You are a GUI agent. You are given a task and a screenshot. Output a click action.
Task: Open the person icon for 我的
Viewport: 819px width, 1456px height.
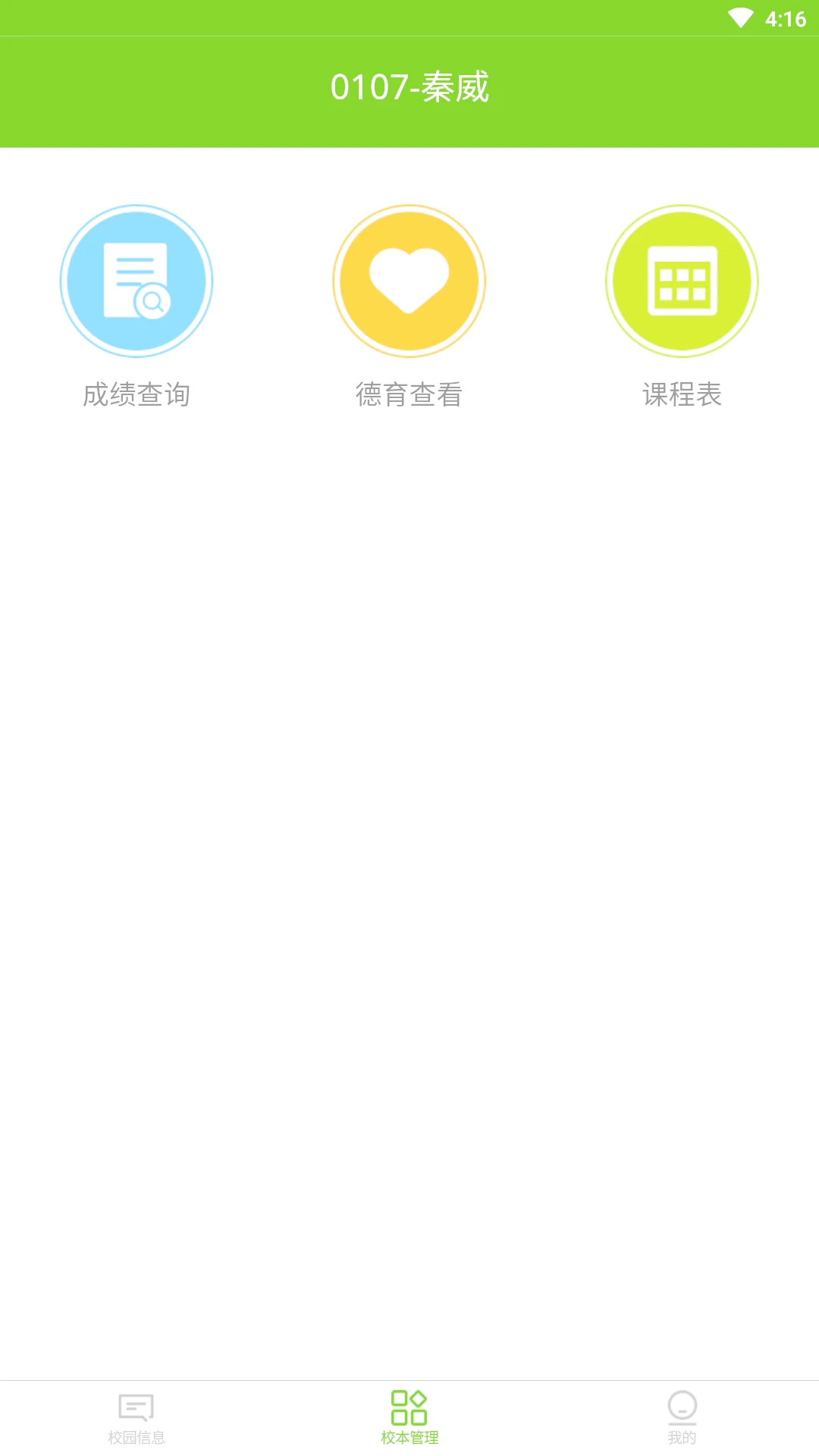(682, 1403)
